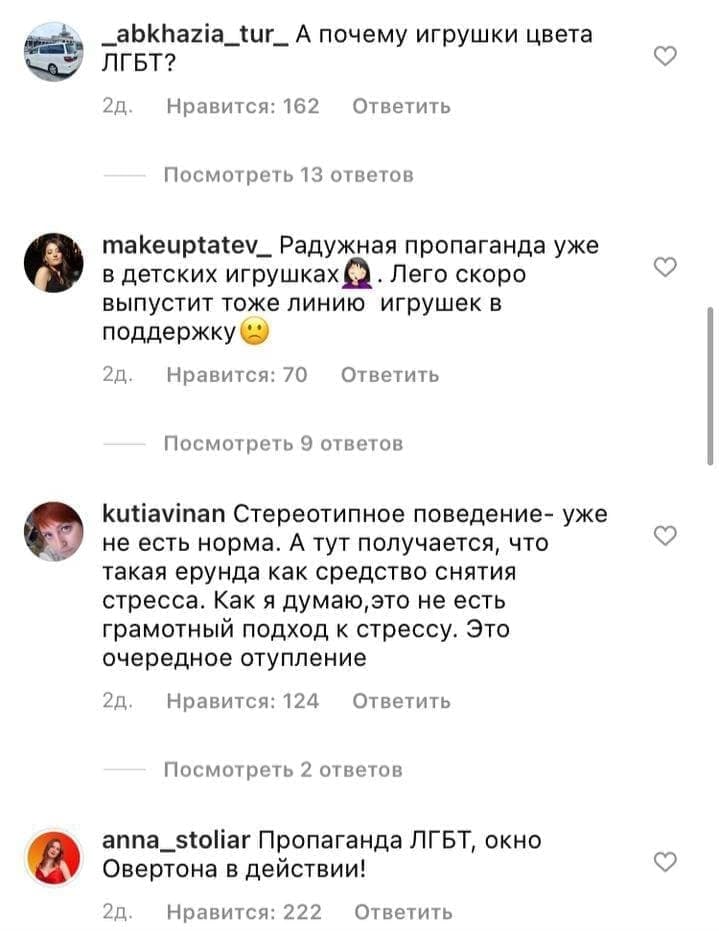719x931 pixels.
Task: Reply to _abkhazia_tur_'s comment
Action: tap(401, 106)
